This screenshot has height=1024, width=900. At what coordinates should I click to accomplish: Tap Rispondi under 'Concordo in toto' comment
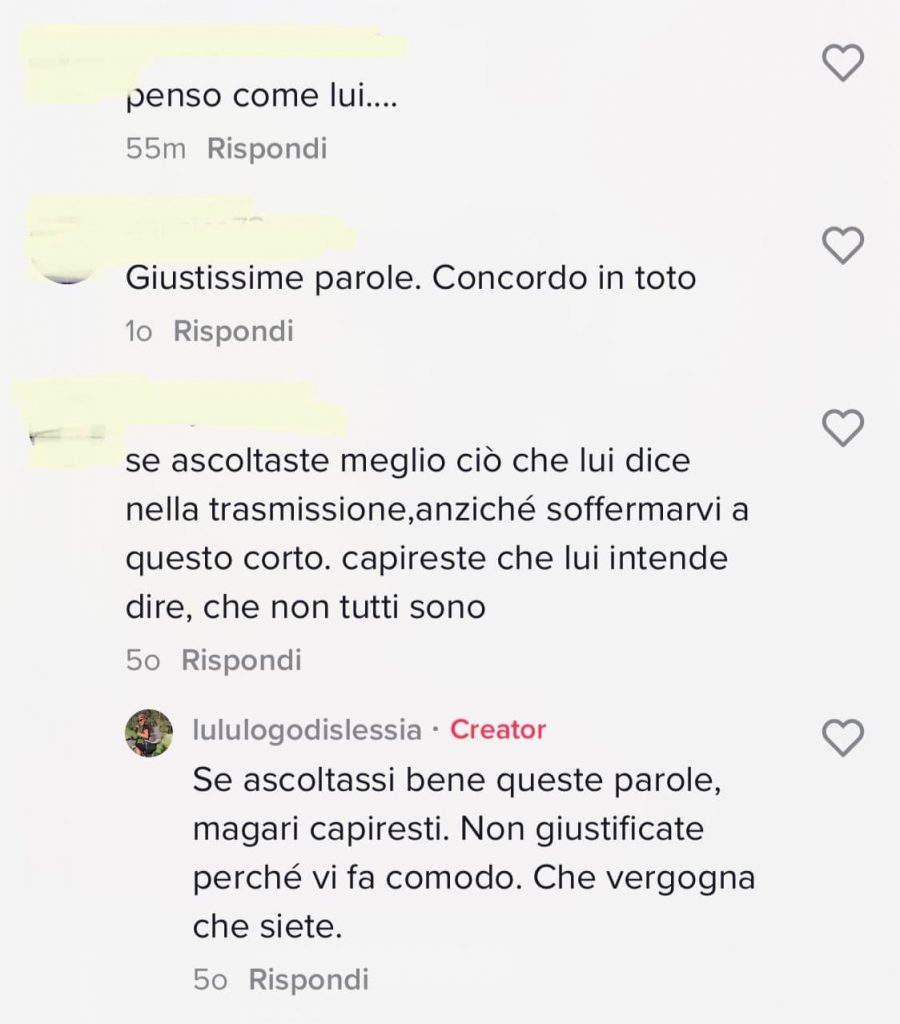pyautogui.click(x=233, y=331)
